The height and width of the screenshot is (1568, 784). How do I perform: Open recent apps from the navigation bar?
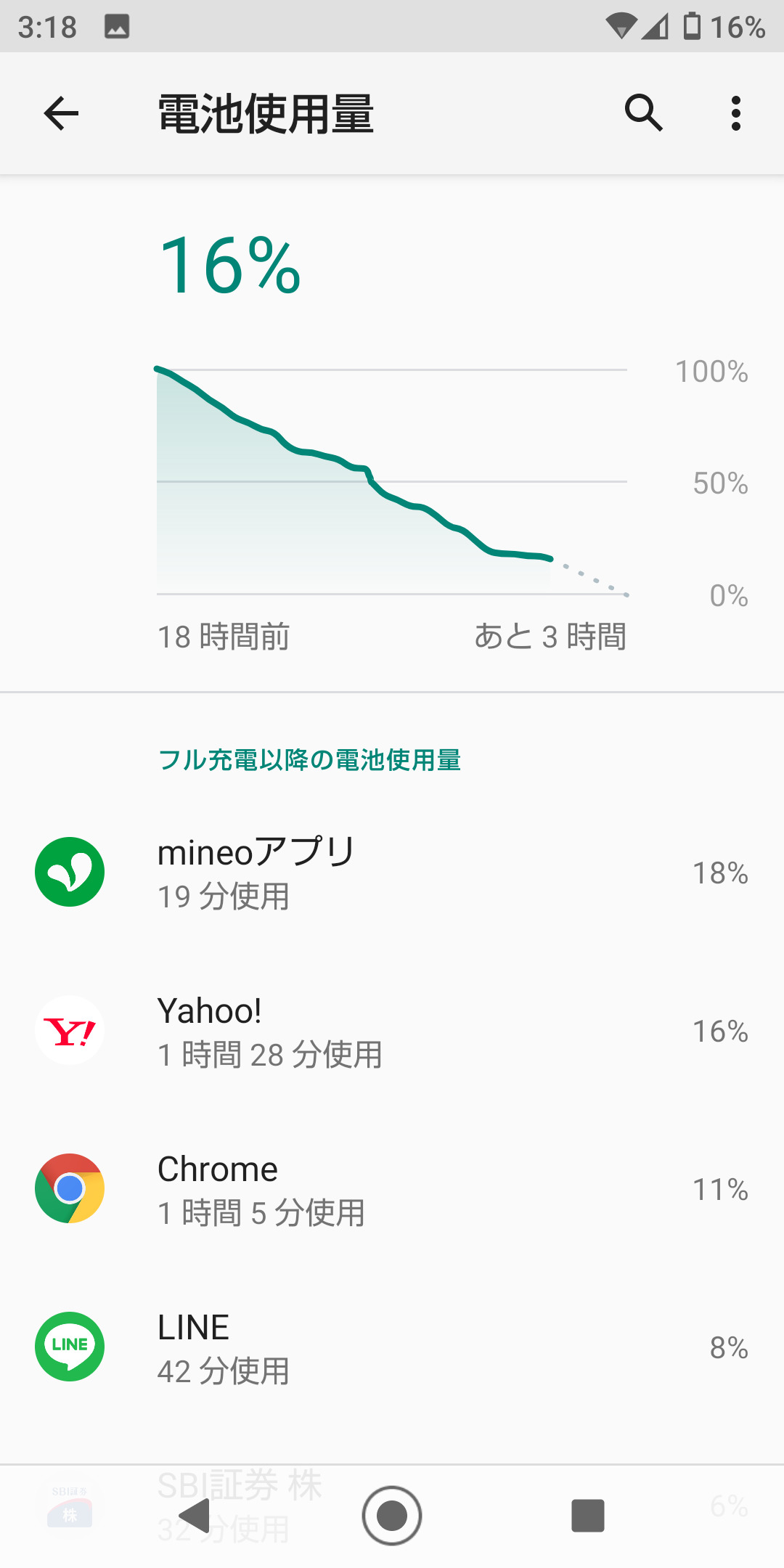pyautogui.click(x=588, y=1515)
